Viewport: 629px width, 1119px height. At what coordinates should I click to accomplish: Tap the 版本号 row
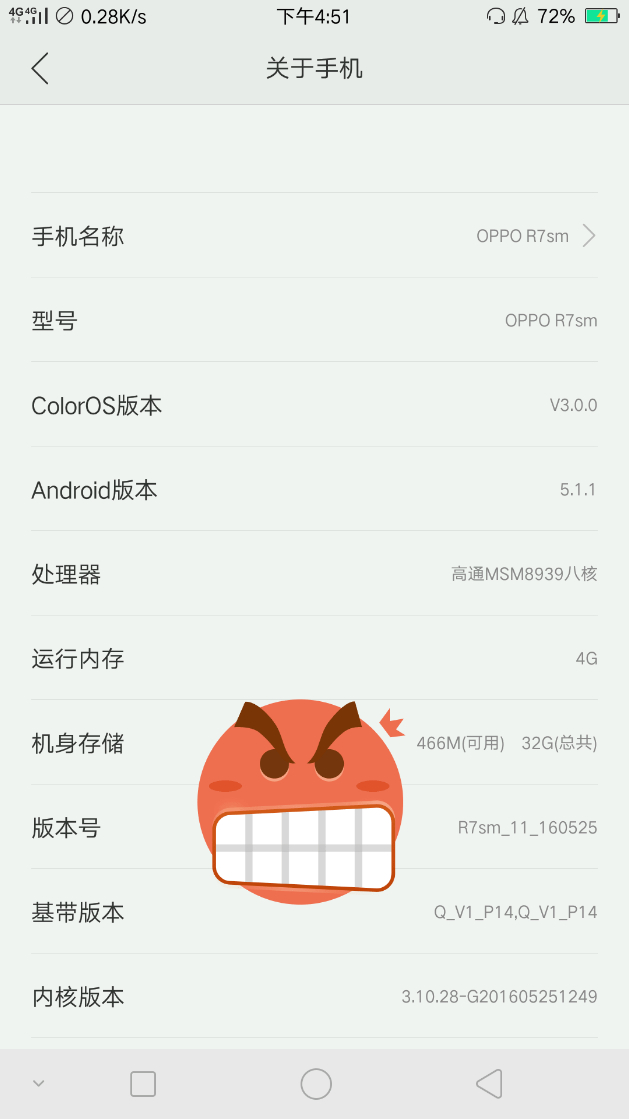(314, 827)
